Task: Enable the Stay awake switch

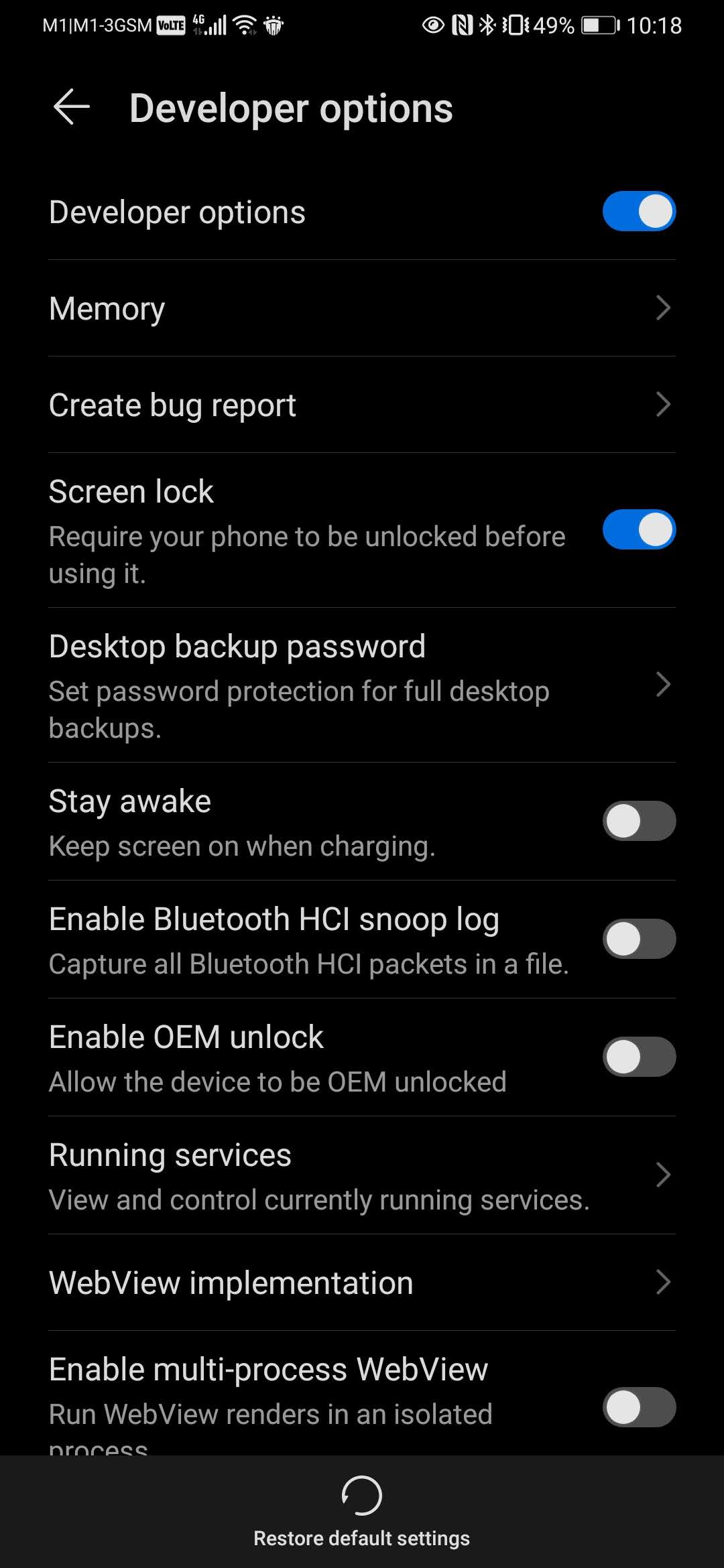Action: tap(639, 821)
